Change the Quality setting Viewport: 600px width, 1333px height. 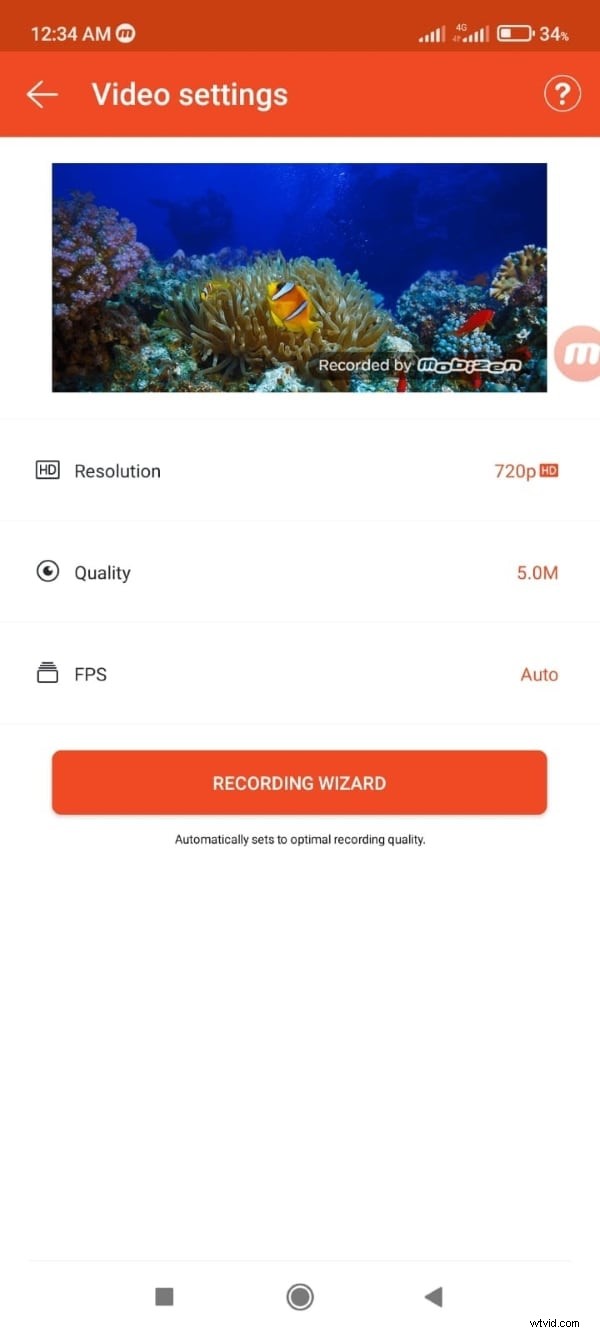click(x=300, y=573)
